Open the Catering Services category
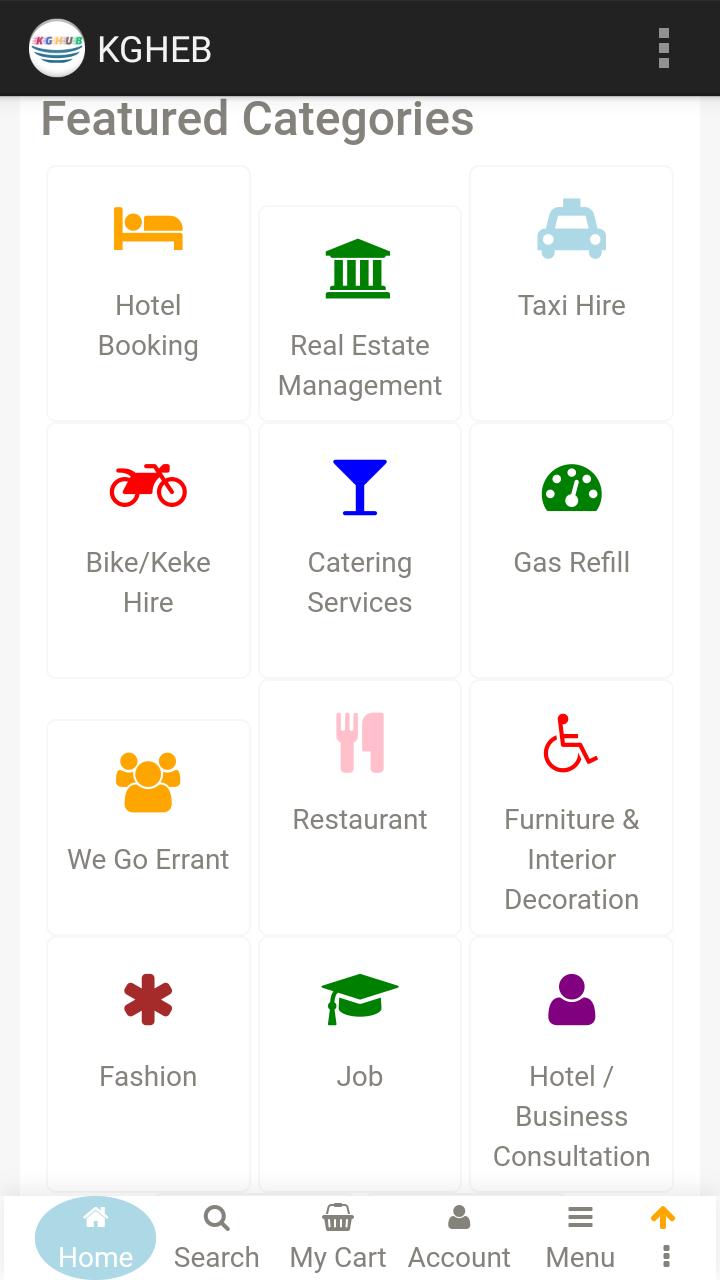 coord(360,550)
